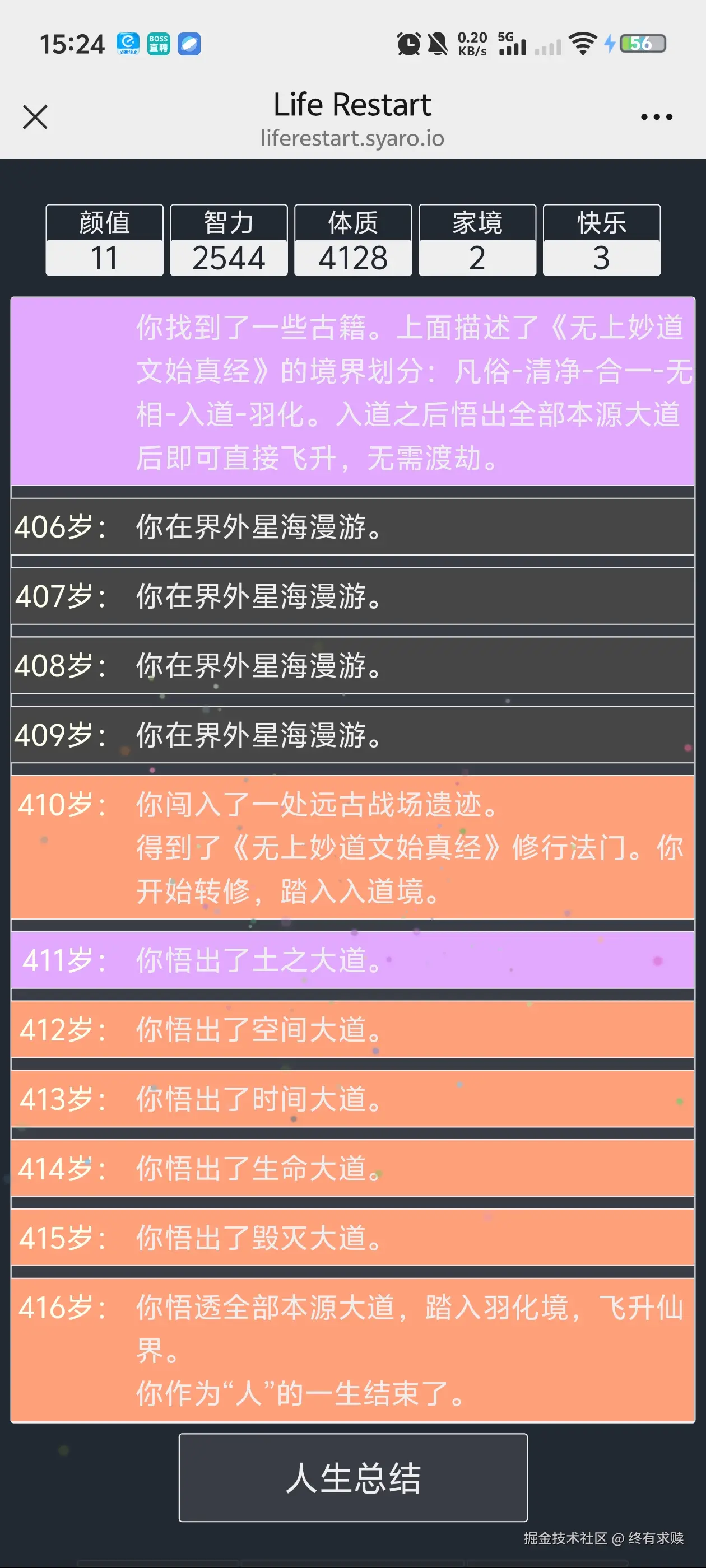Select the 410岁 ancient battlefield event entry

click(352, 849)
